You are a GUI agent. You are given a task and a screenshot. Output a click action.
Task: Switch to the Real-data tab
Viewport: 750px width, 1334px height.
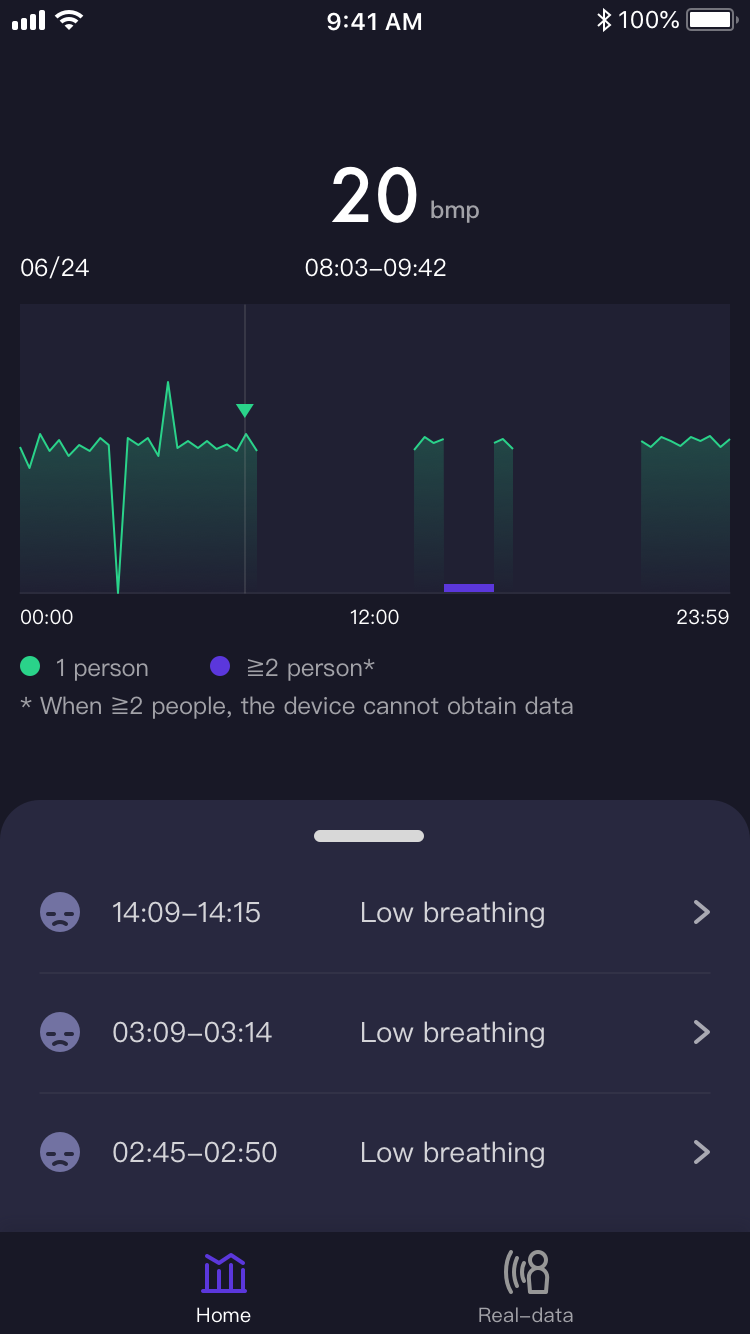pyautogui.click(x=526, y=1286)
